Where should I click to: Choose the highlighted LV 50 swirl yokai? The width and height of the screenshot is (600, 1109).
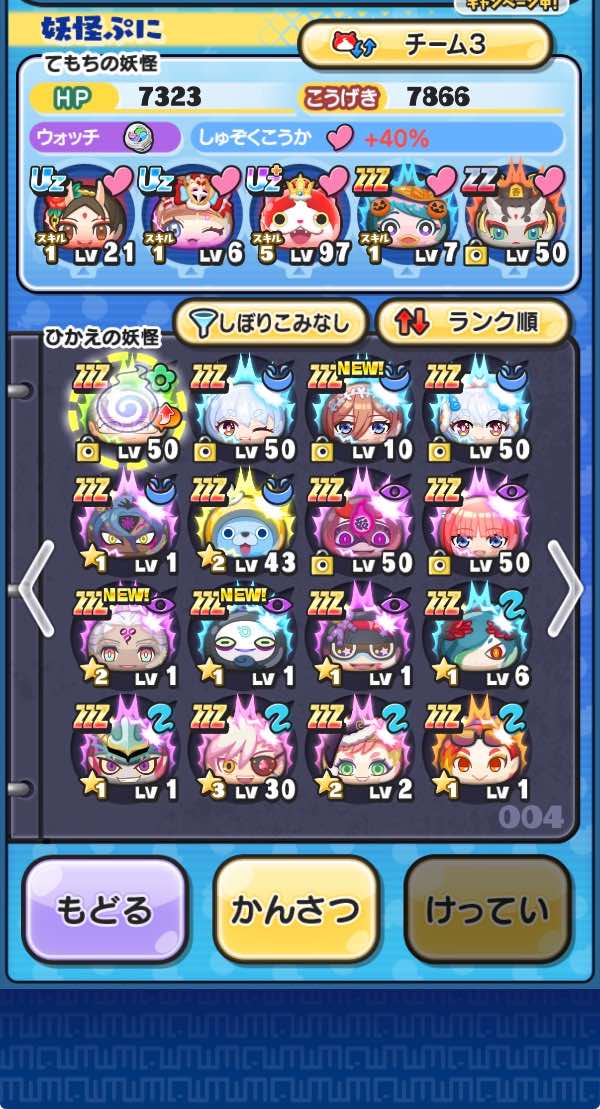point(125,412)
